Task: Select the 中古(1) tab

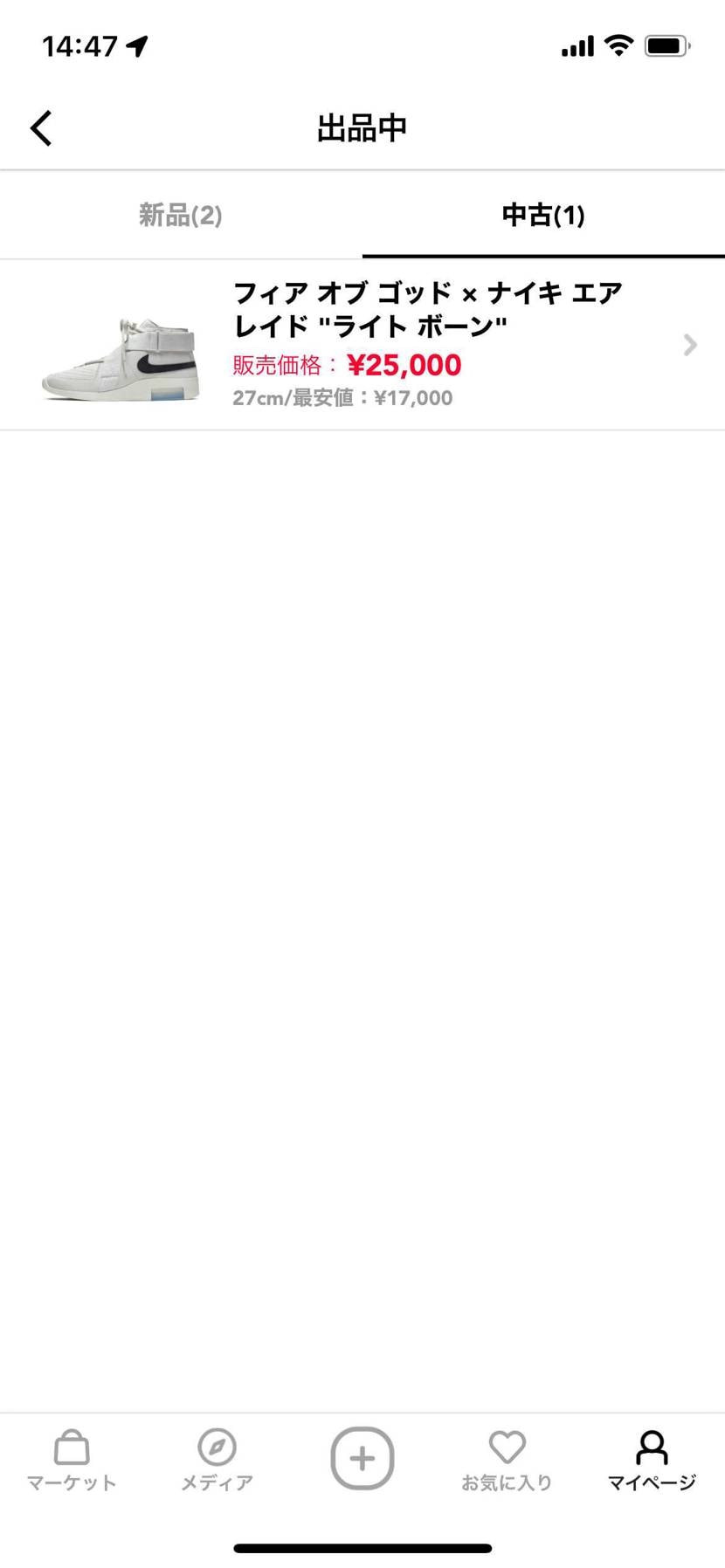Action: (543, 215)
